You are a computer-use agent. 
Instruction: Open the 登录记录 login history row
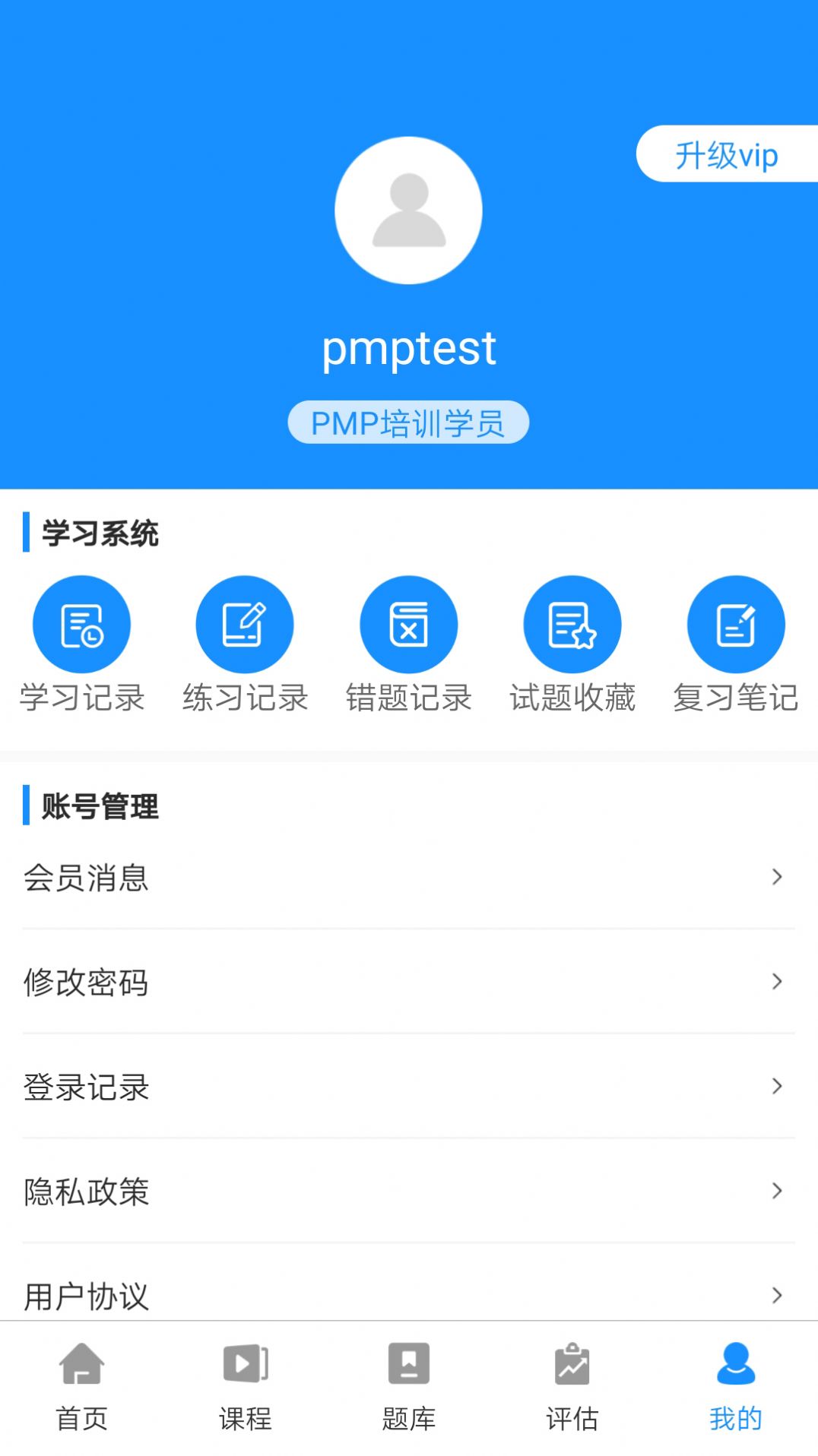[409, 1087]
